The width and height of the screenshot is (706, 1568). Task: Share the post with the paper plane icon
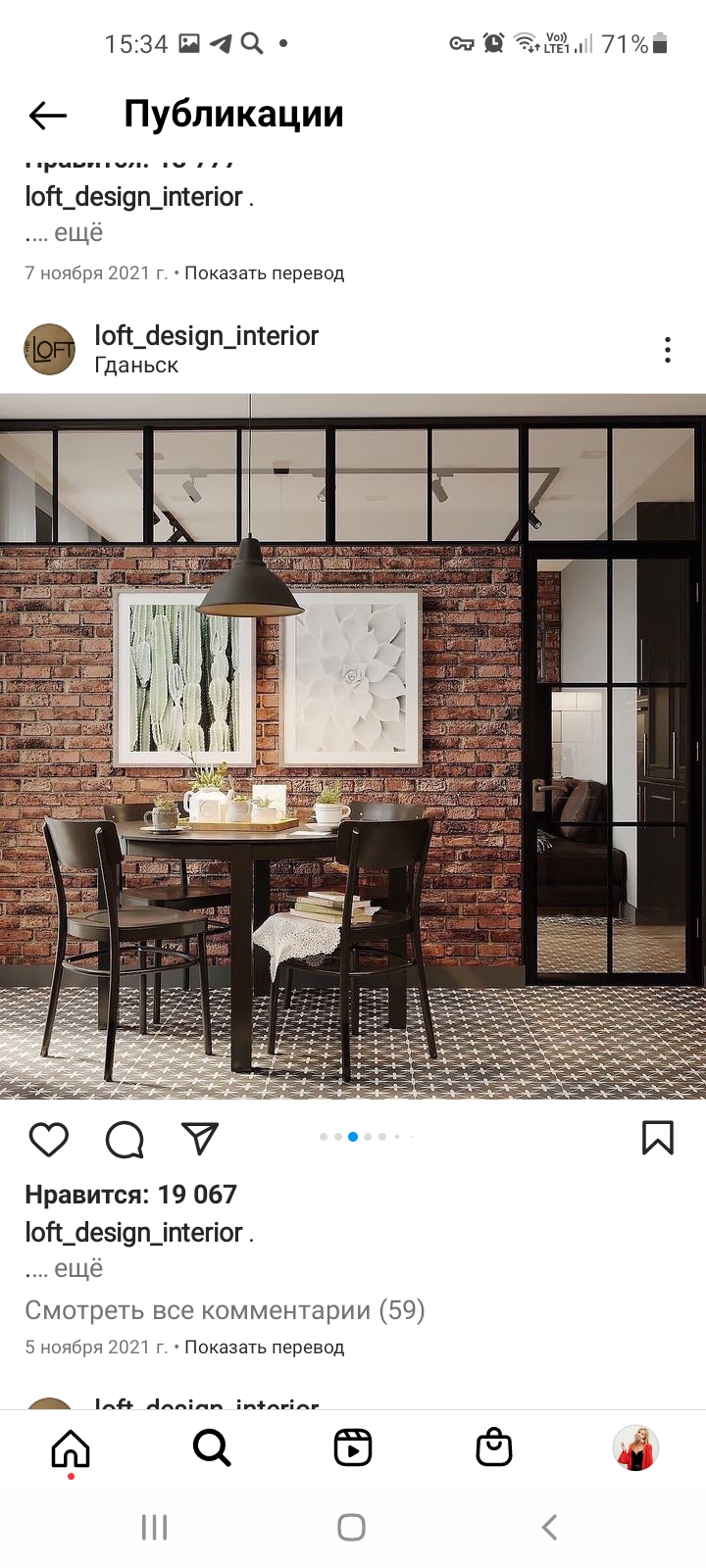tap(200, 1138)
